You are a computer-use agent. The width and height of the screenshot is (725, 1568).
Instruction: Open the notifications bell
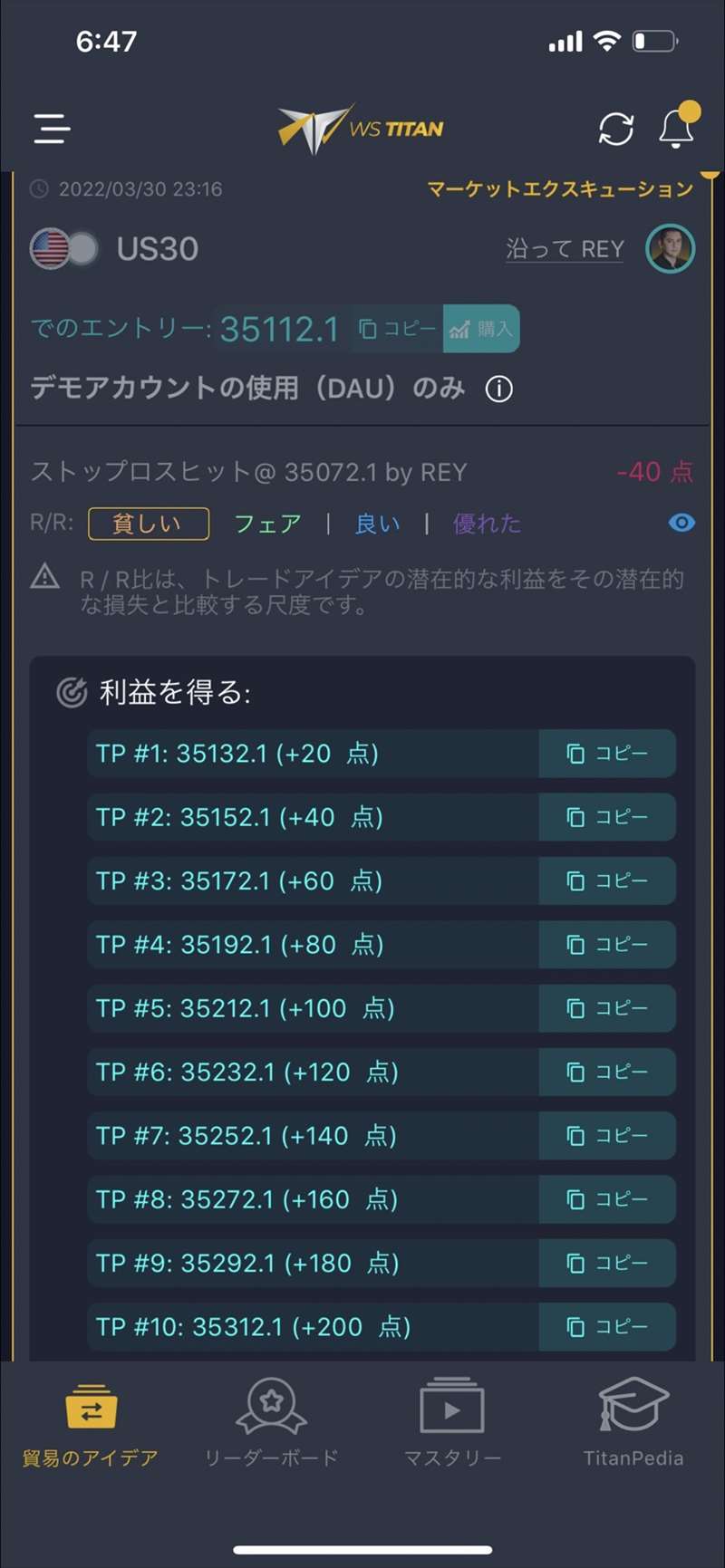pos(678,125)
